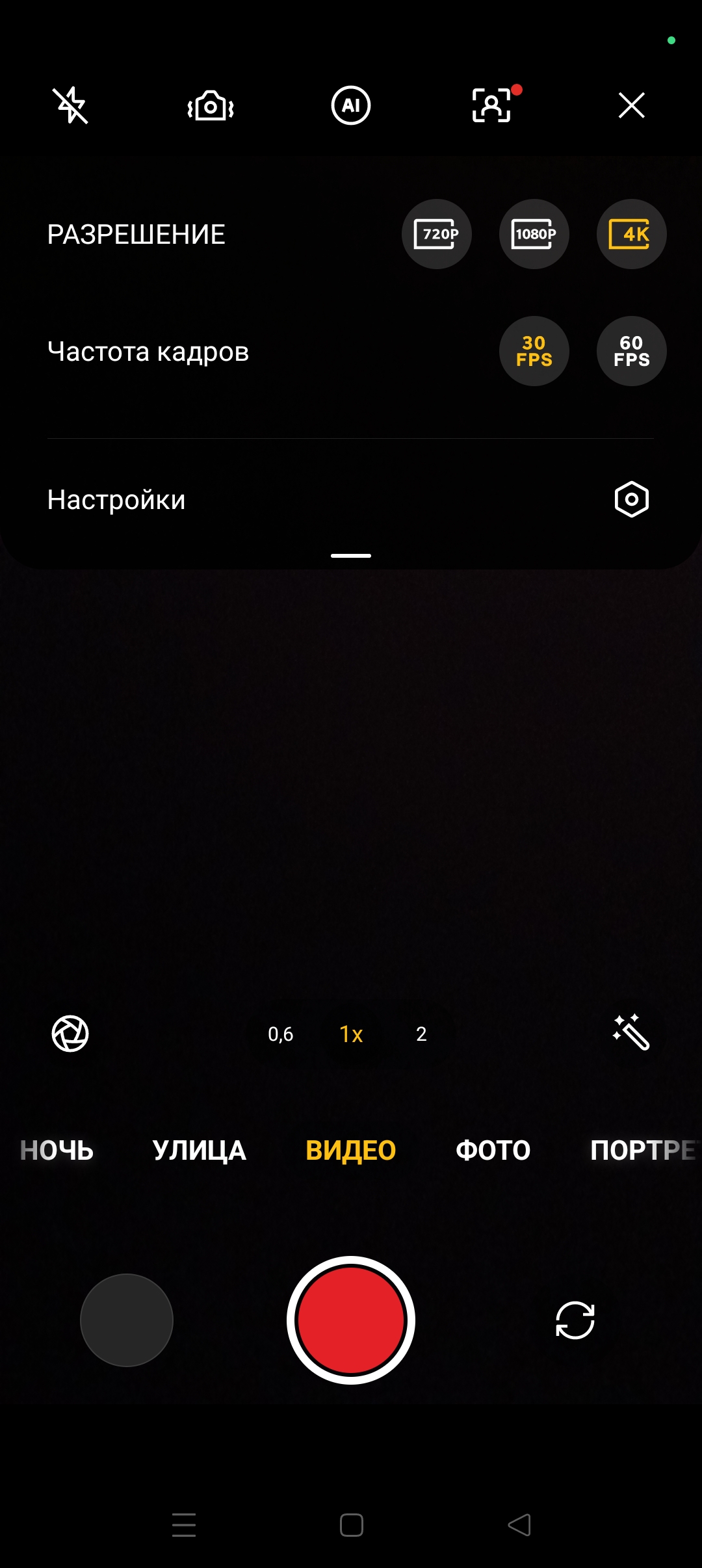Viewport: 702px width, 1568px height.
Task: Flip between front and rear camera
Action: 575,1320
